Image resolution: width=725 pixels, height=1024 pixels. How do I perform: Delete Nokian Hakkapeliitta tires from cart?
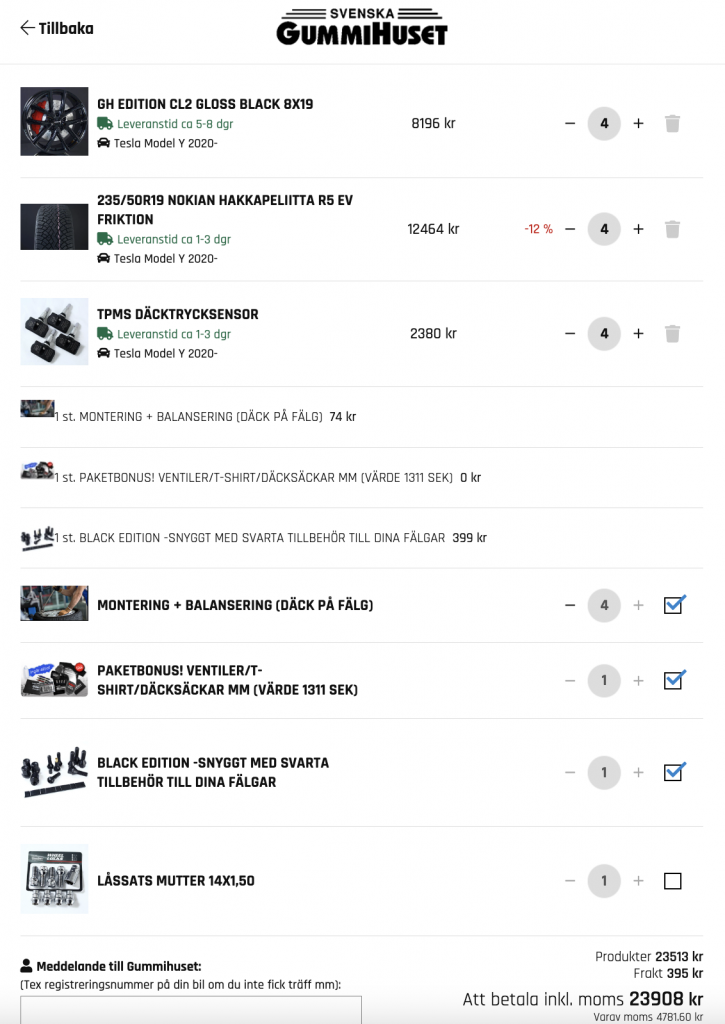(673, 229)
